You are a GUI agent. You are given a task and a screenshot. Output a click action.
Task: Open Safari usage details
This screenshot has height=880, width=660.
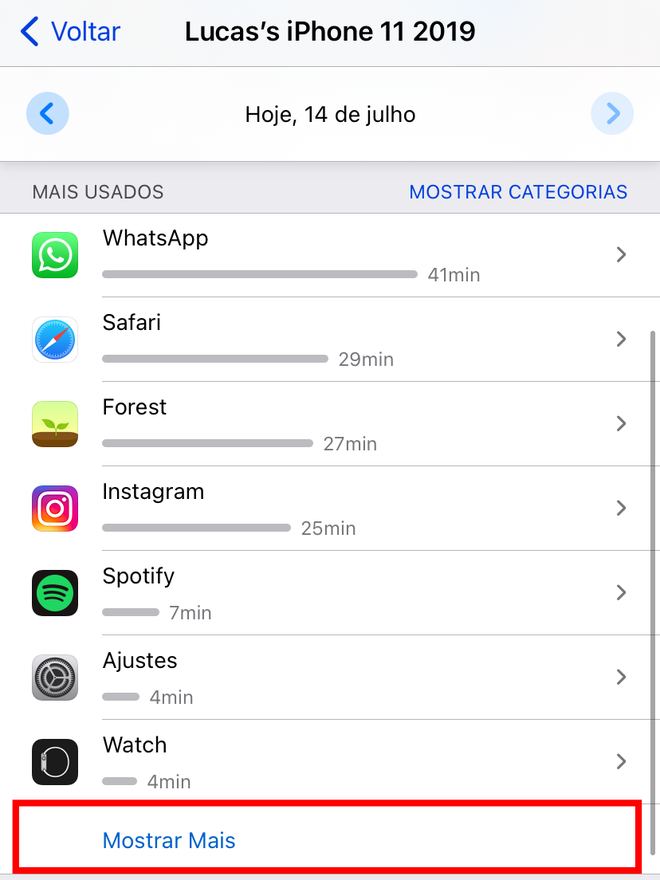[330, 340]
